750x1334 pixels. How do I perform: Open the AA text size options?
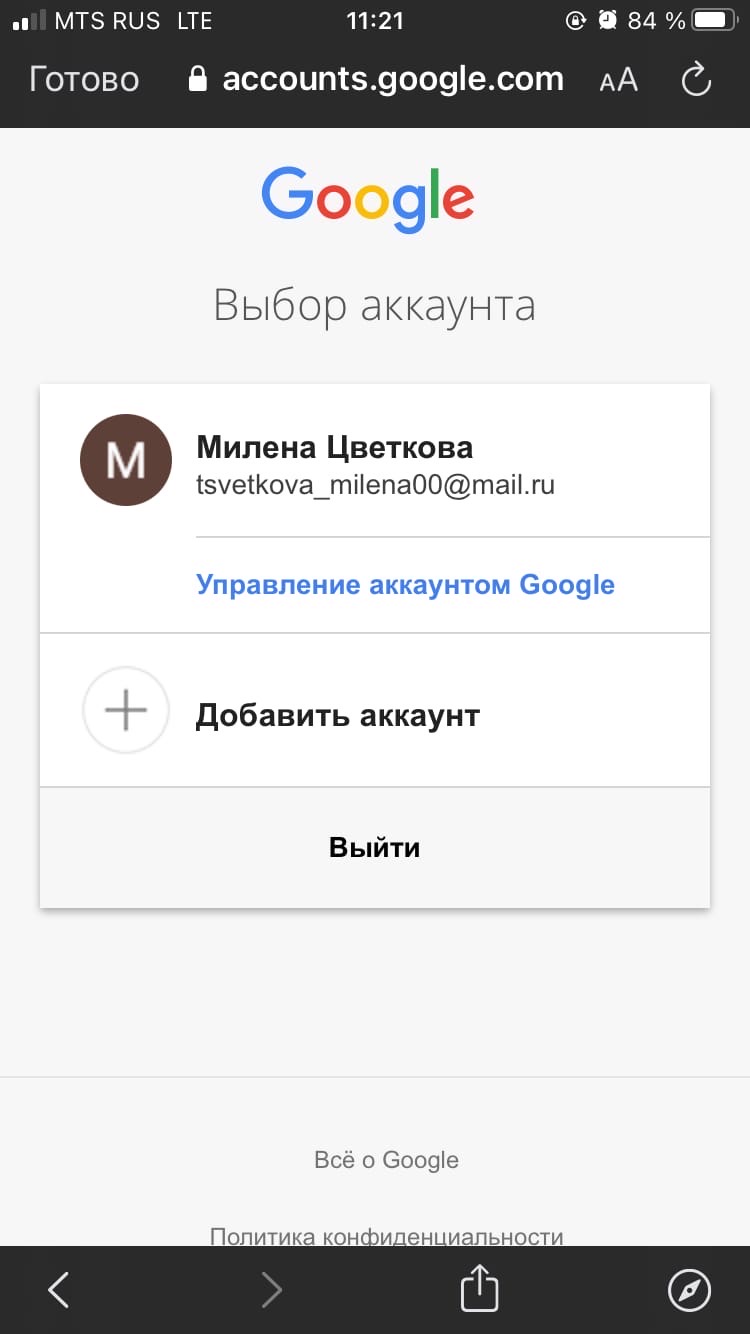(618, 81)
